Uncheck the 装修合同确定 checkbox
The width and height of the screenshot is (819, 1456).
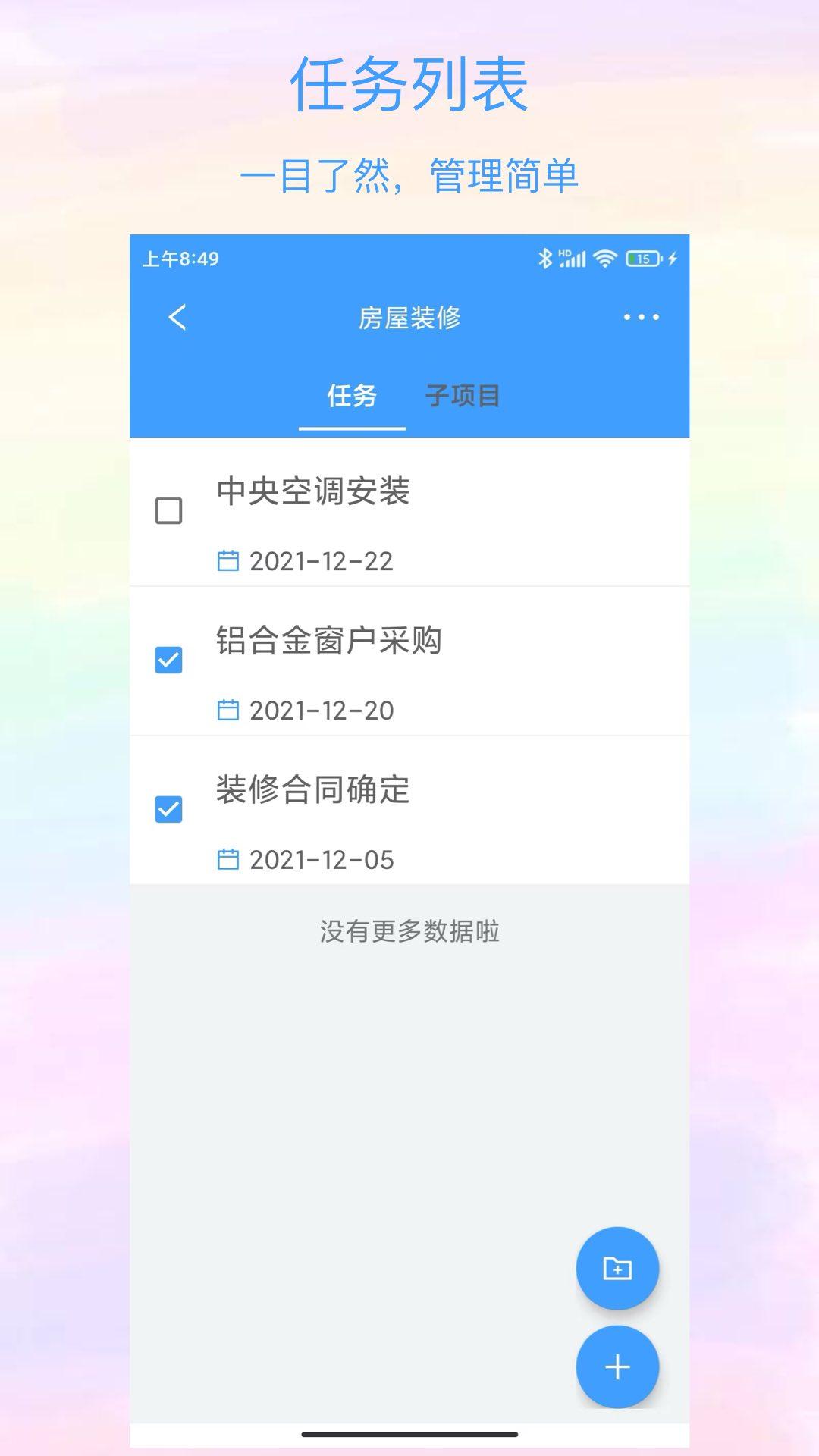pos(169,808)
